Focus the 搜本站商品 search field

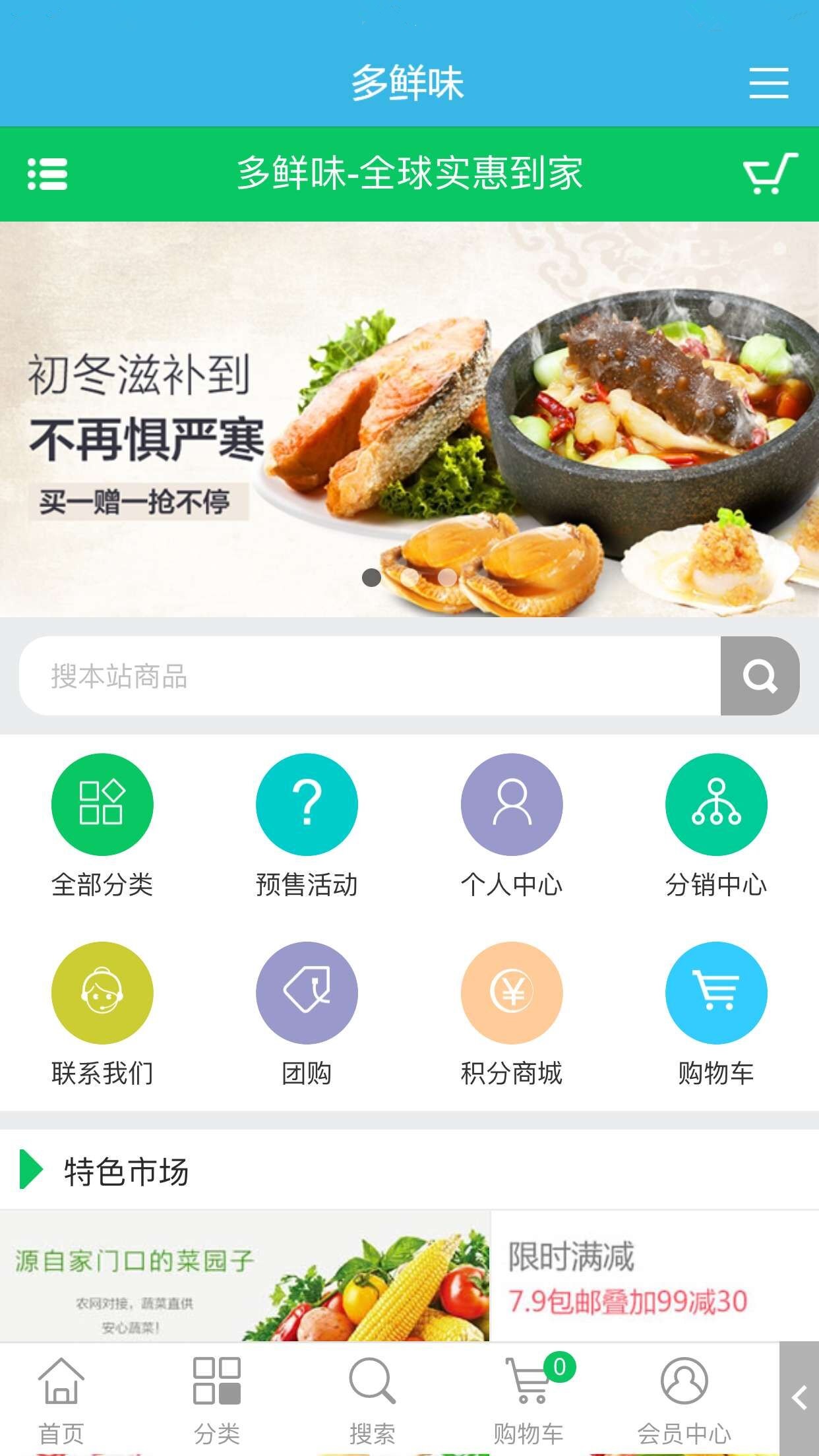click(369, 676)
